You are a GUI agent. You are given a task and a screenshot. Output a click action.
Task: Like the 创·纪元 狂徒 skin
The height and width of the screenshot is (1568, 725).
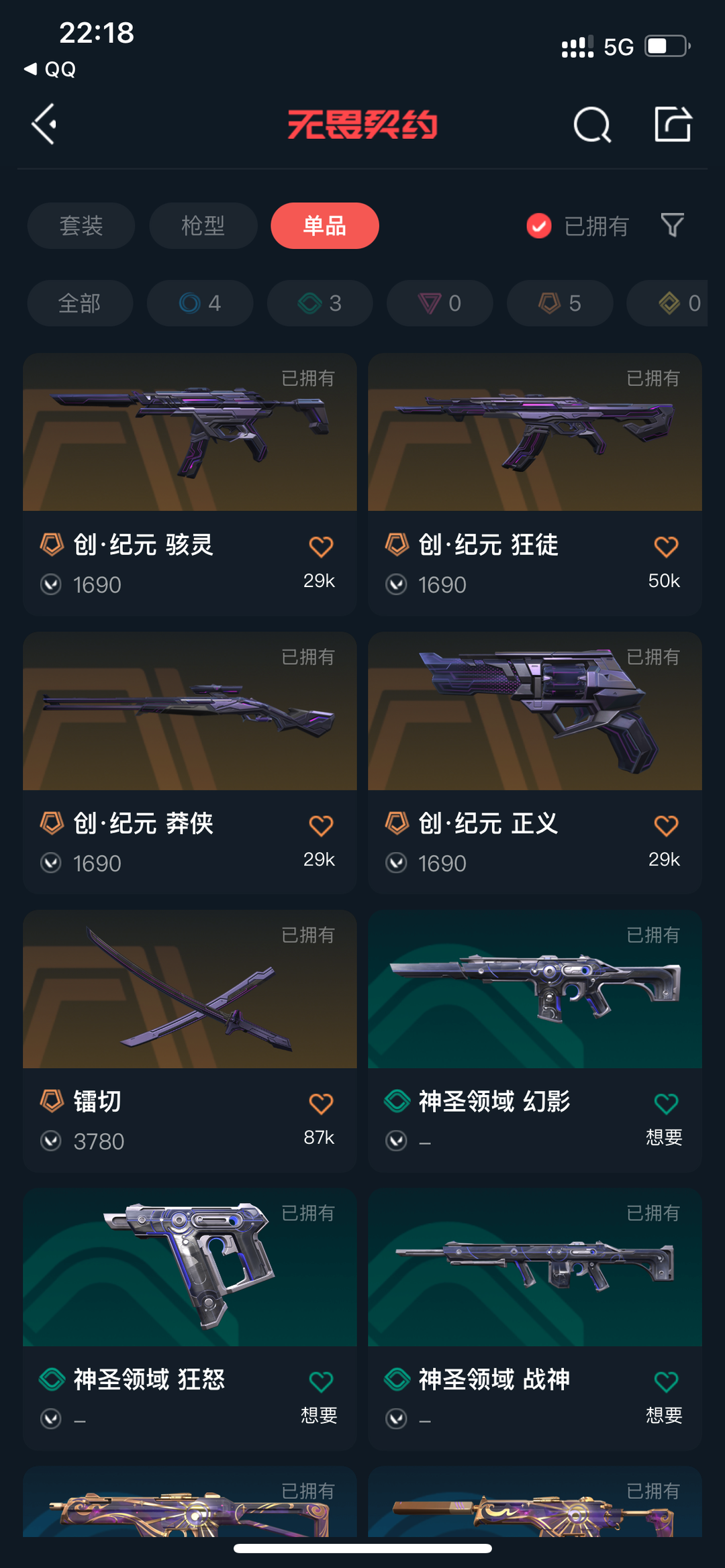pos(666,546)
